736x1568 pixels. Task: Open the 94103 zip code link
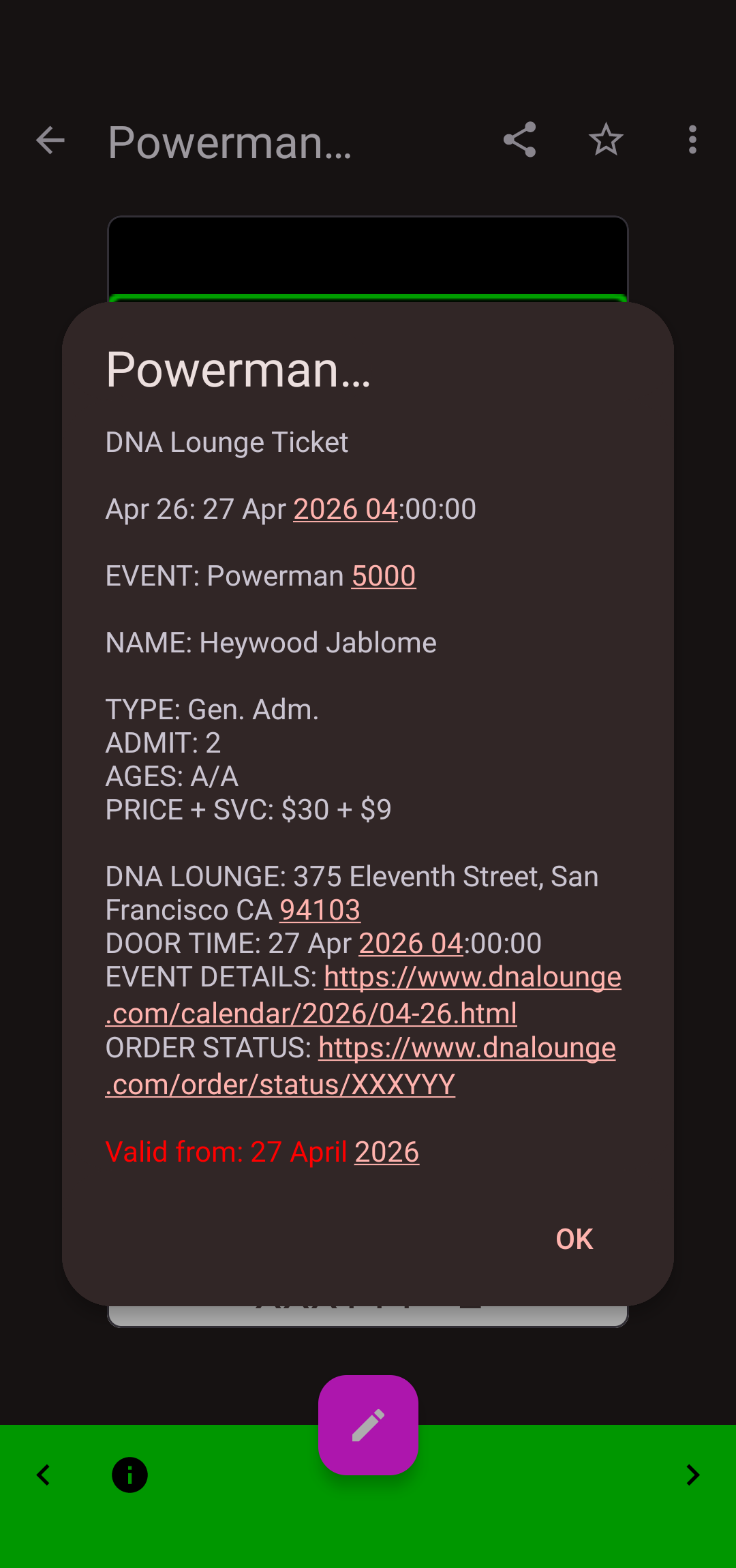click(x=320, y=910)
